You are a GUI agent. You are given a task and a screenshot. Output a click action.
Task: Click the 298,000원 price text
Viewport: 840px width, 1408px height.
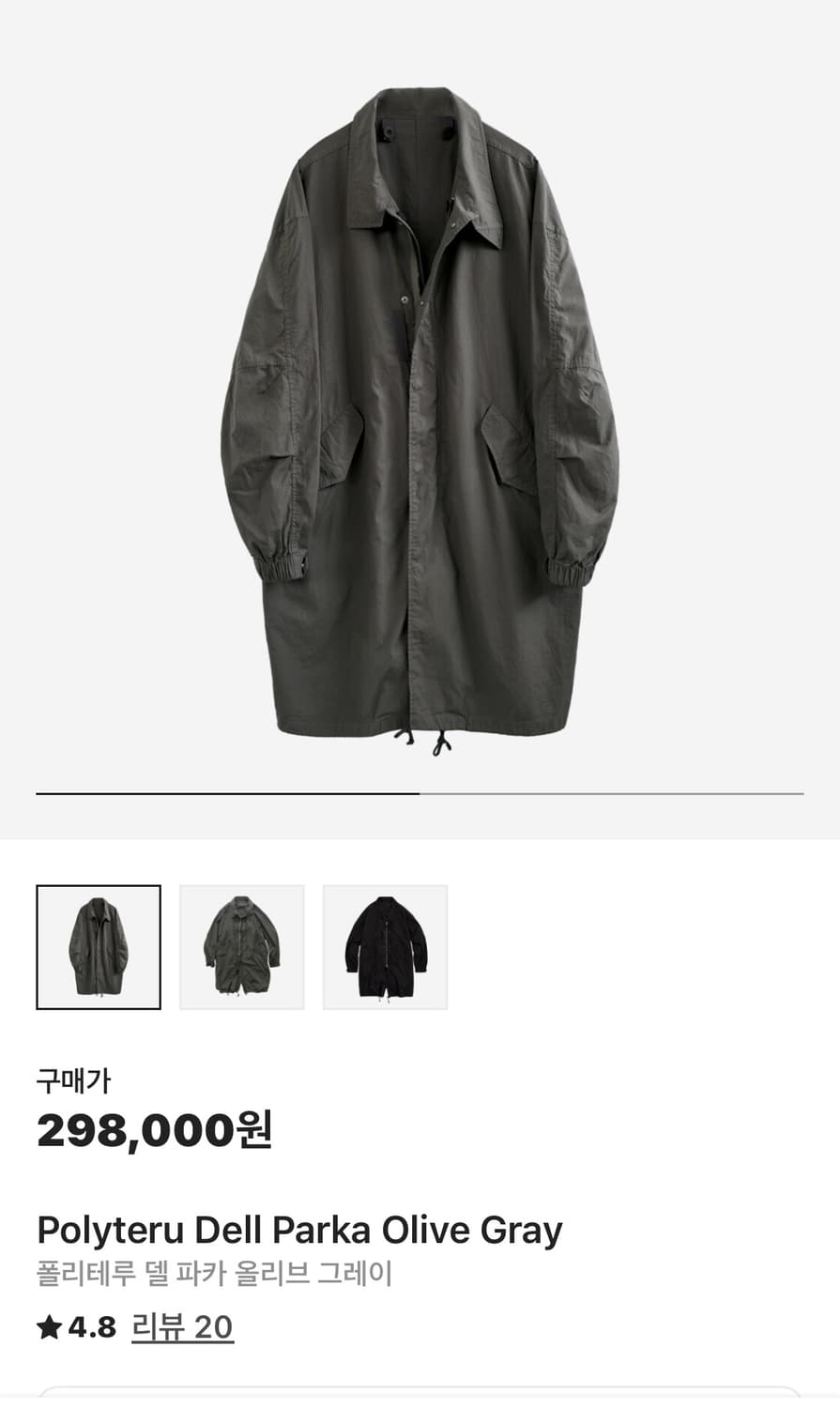click(x=155, y=1131)
